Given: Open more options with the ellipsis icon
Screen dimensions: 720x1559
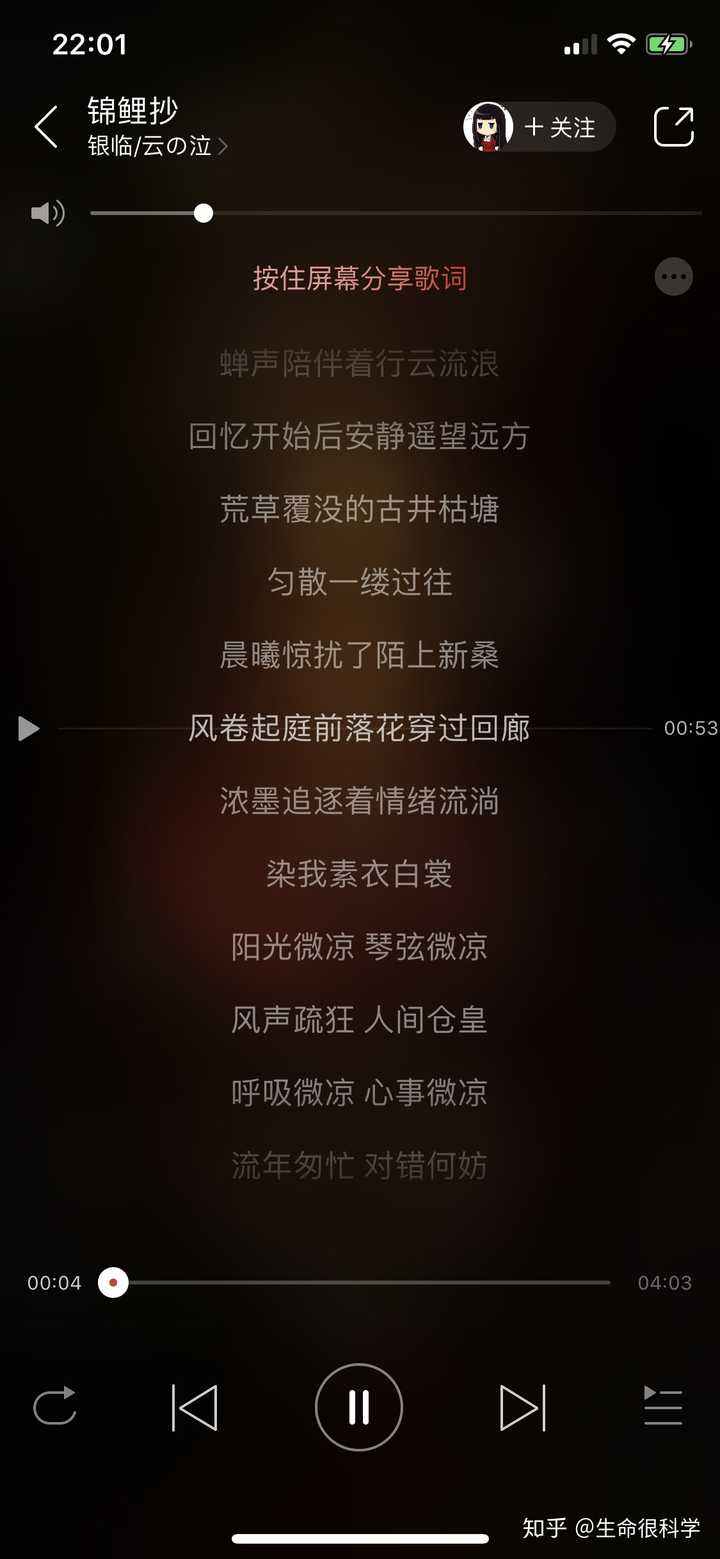Looking at the screenshot, I should [673, 277].
